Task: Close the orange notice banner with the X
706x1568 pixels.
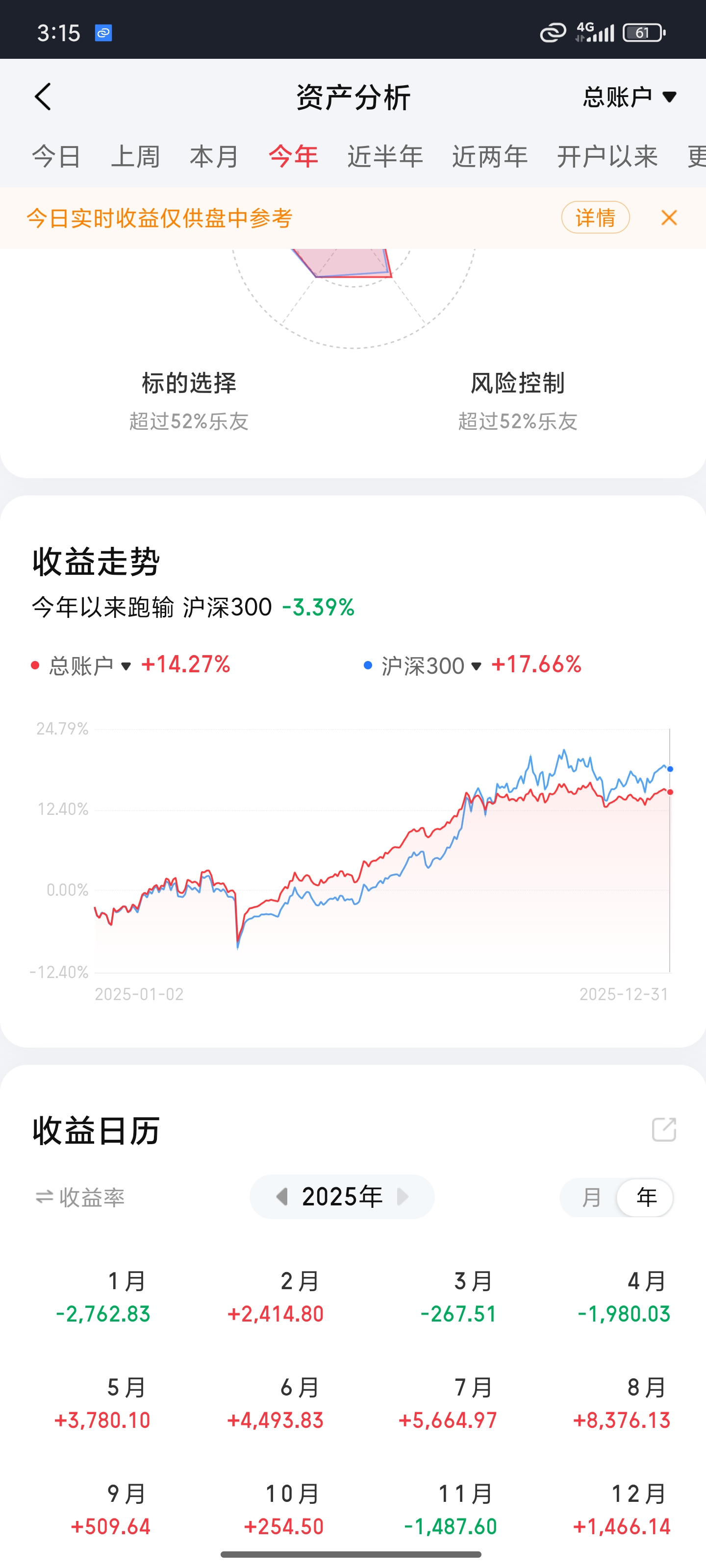Action: (669, 217)
